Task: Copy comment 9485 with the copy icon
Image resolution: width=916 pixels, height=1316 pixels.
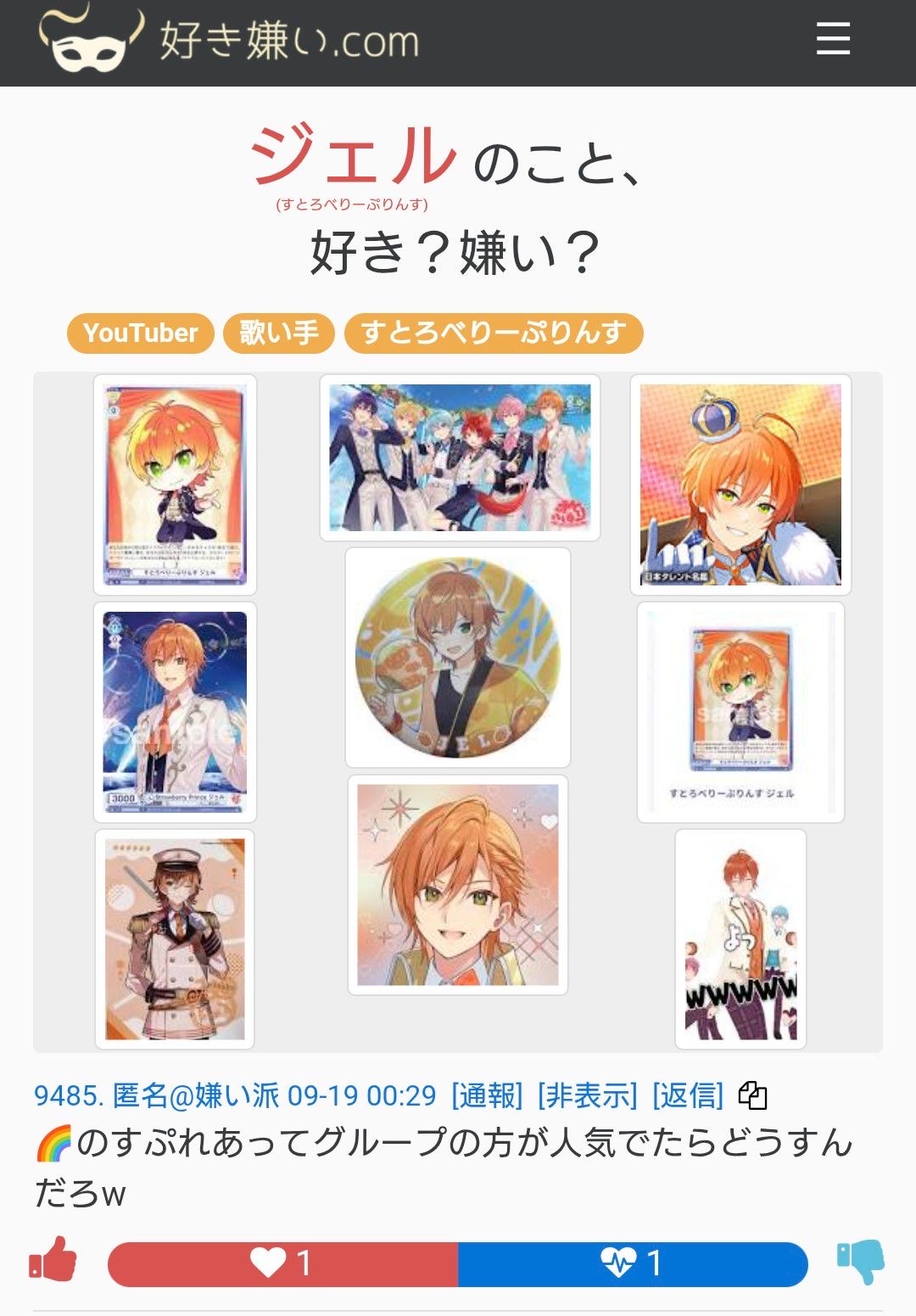Action: click(x=752, y=1095)
